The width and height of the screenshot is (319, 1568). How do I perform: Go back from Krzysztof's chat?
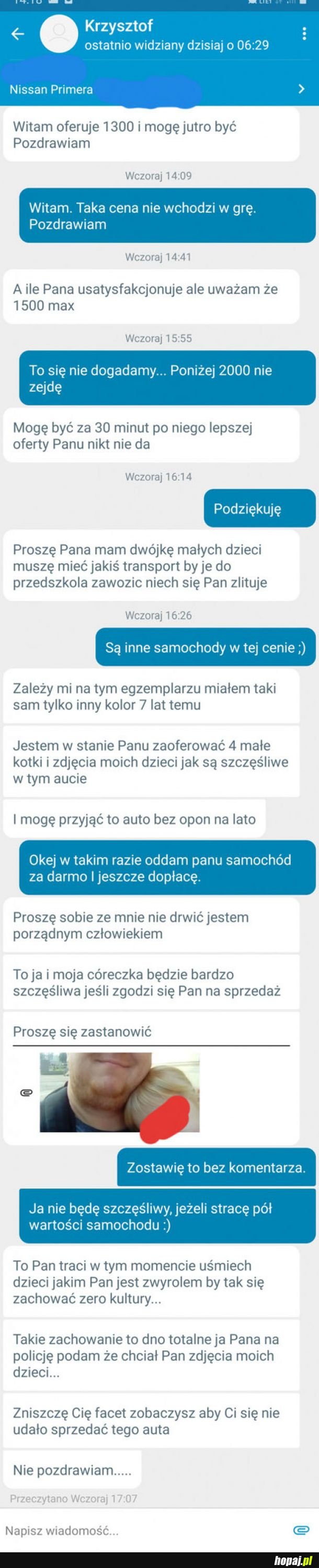[x=18, y=34]
